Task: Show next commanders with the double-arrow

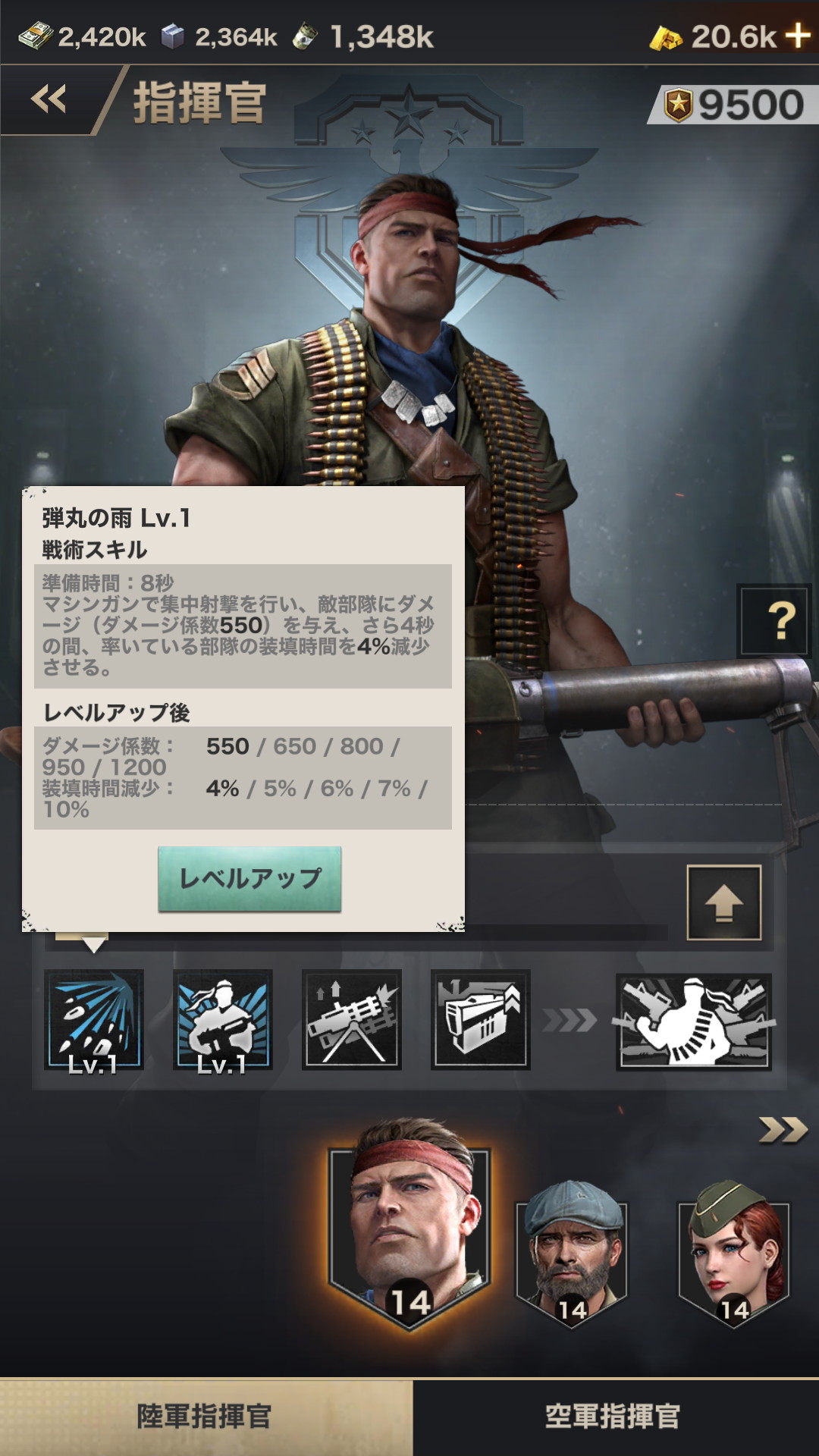Action: tap(783, 1130)
